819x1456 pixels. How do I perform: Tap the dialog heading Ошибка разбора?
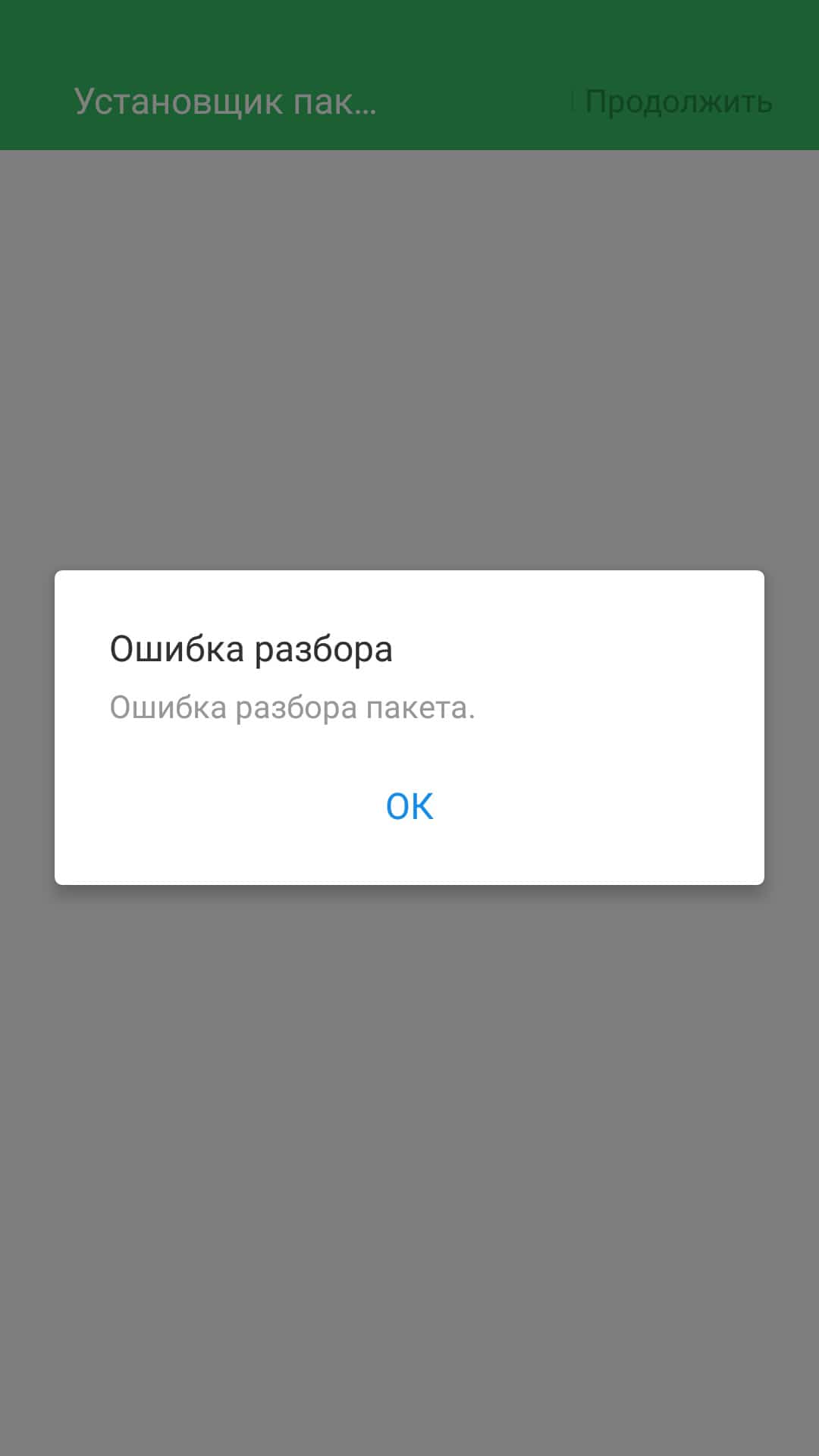[x=250, y=649]
